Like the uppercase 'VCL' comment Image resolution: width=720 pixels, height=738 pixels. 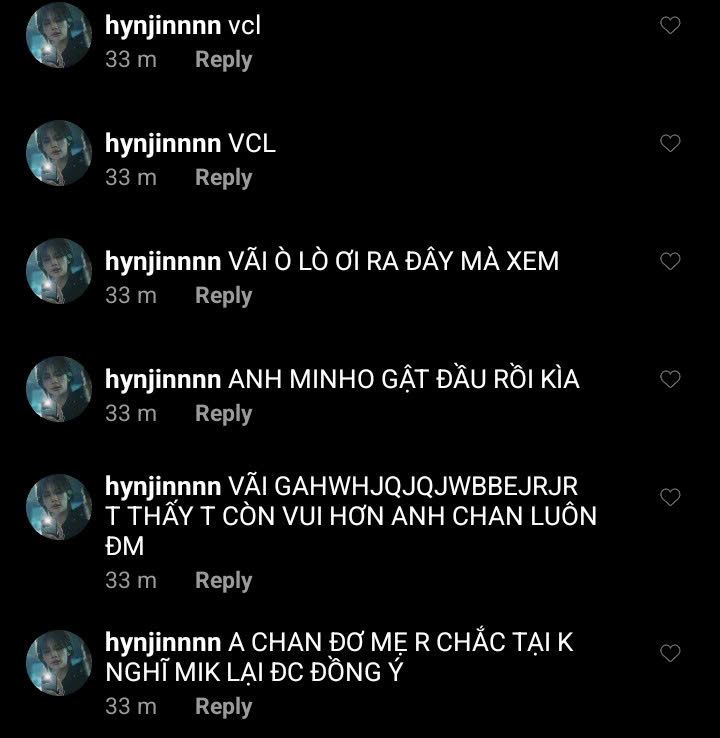[x=671, y=143]
